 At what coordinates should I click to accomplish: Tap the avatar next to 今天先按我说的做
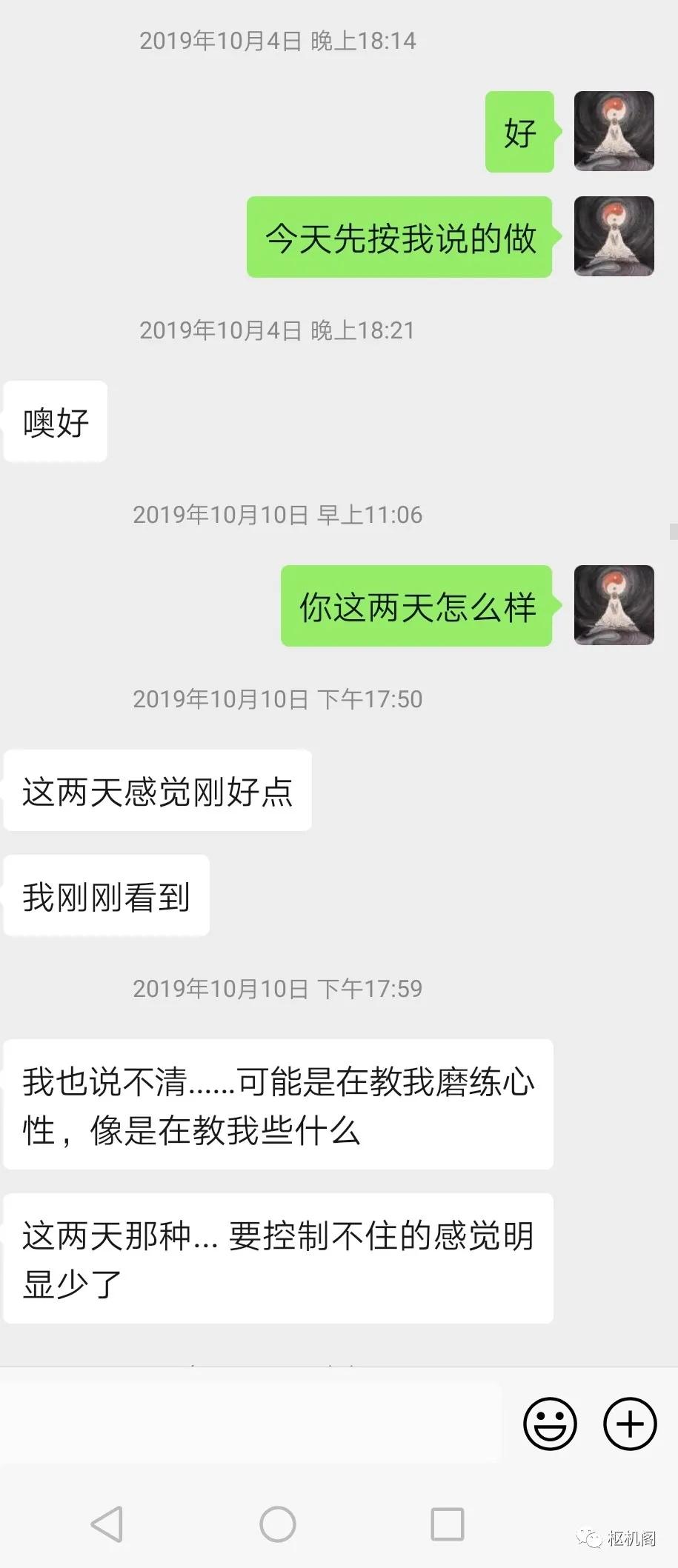point(614,236)
